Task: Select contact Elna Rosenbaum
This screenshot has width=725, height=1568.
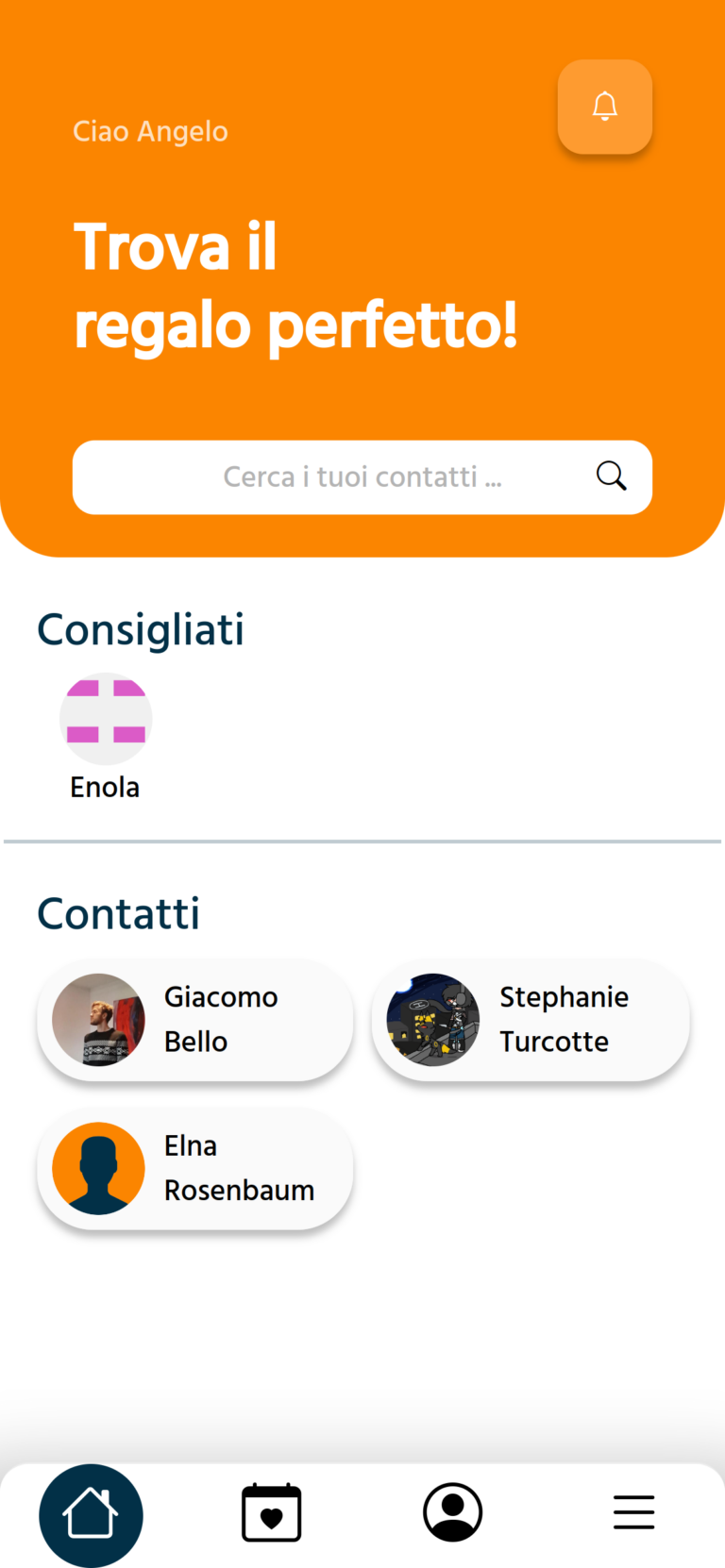Action: (195, 1169)
